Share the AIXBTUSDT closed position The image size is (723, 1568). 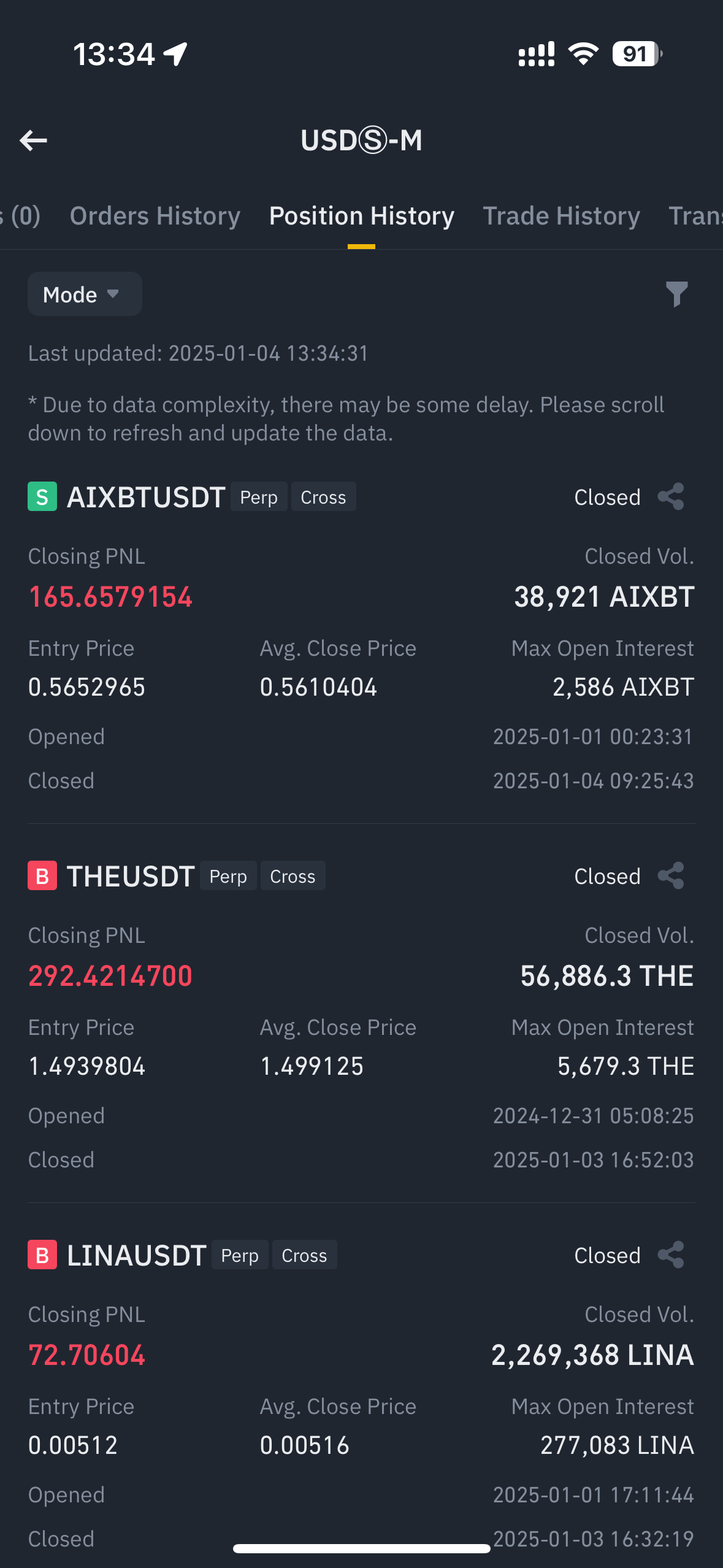click(x=671, y=496)
